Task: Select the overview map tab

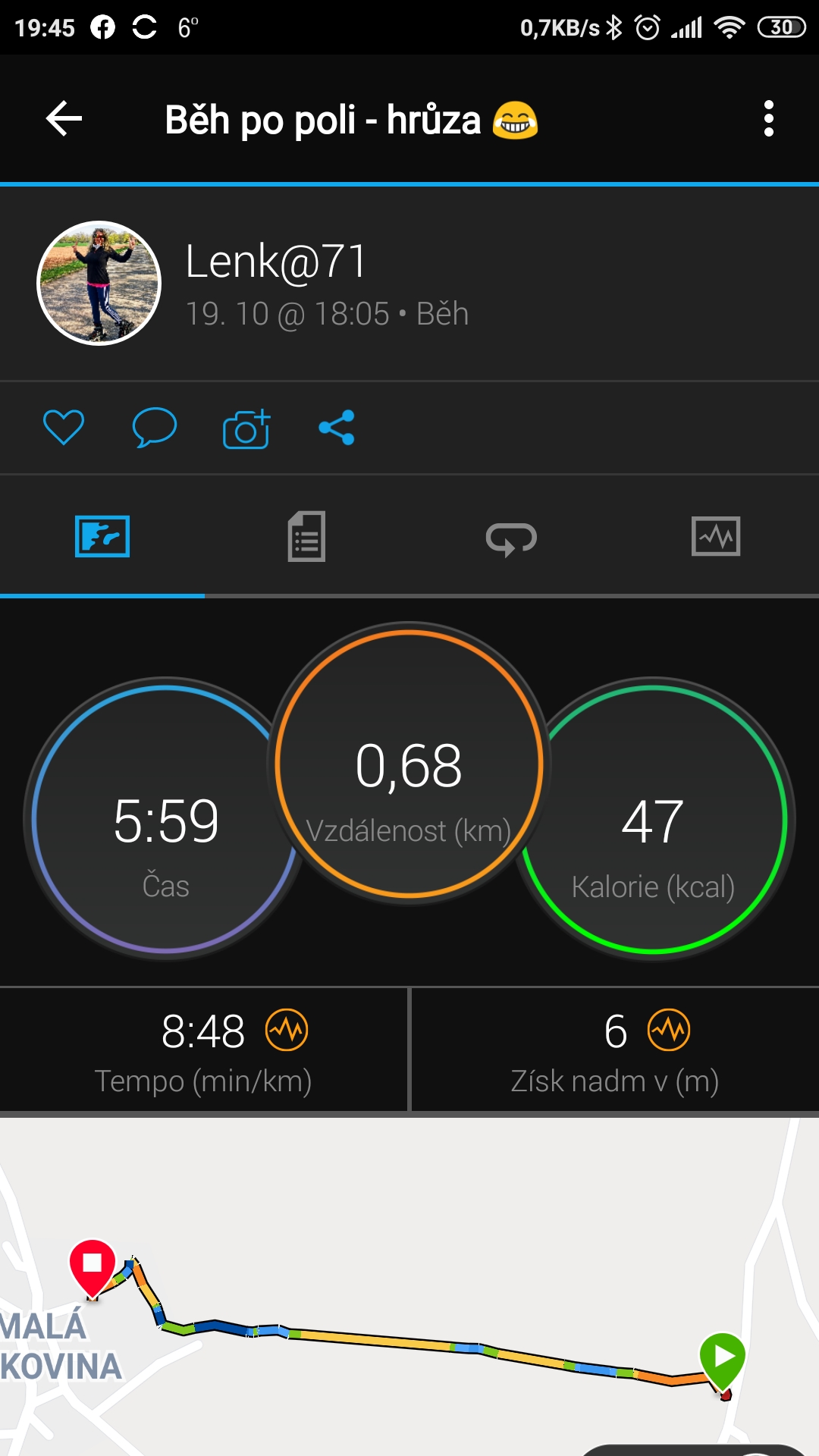Action: click(102, 537)
